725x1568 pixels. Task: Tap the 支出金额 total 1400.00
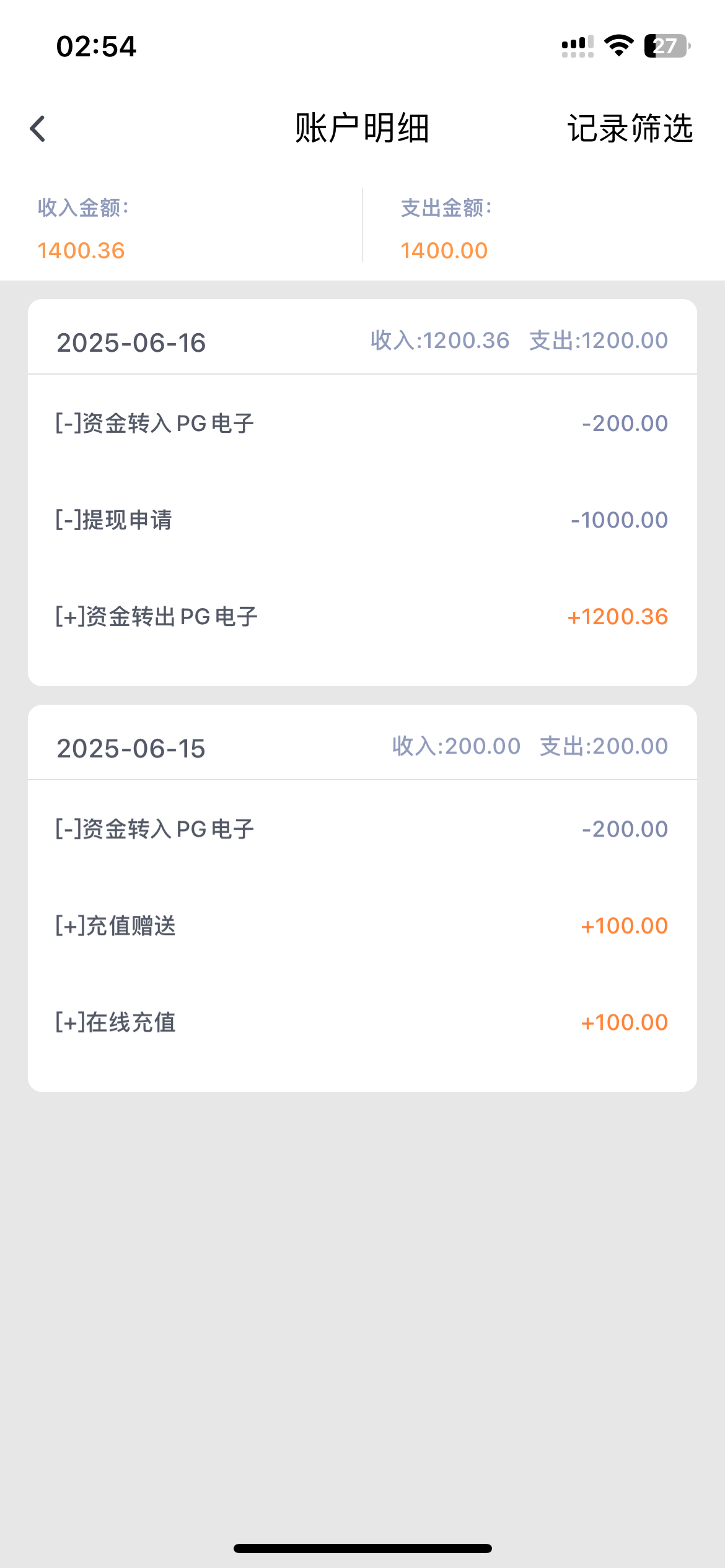444,250
